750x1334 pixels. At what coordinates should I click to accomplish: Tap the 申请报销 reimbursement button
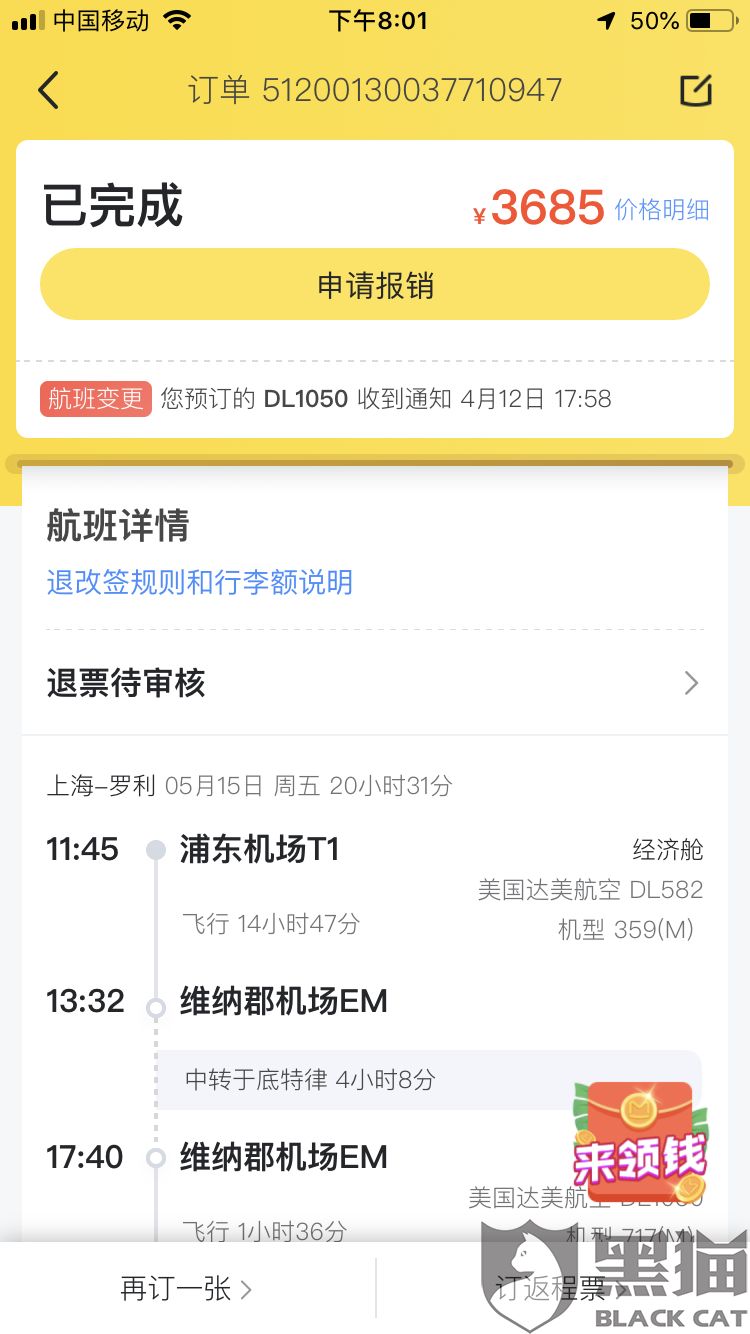click(375, 285)
